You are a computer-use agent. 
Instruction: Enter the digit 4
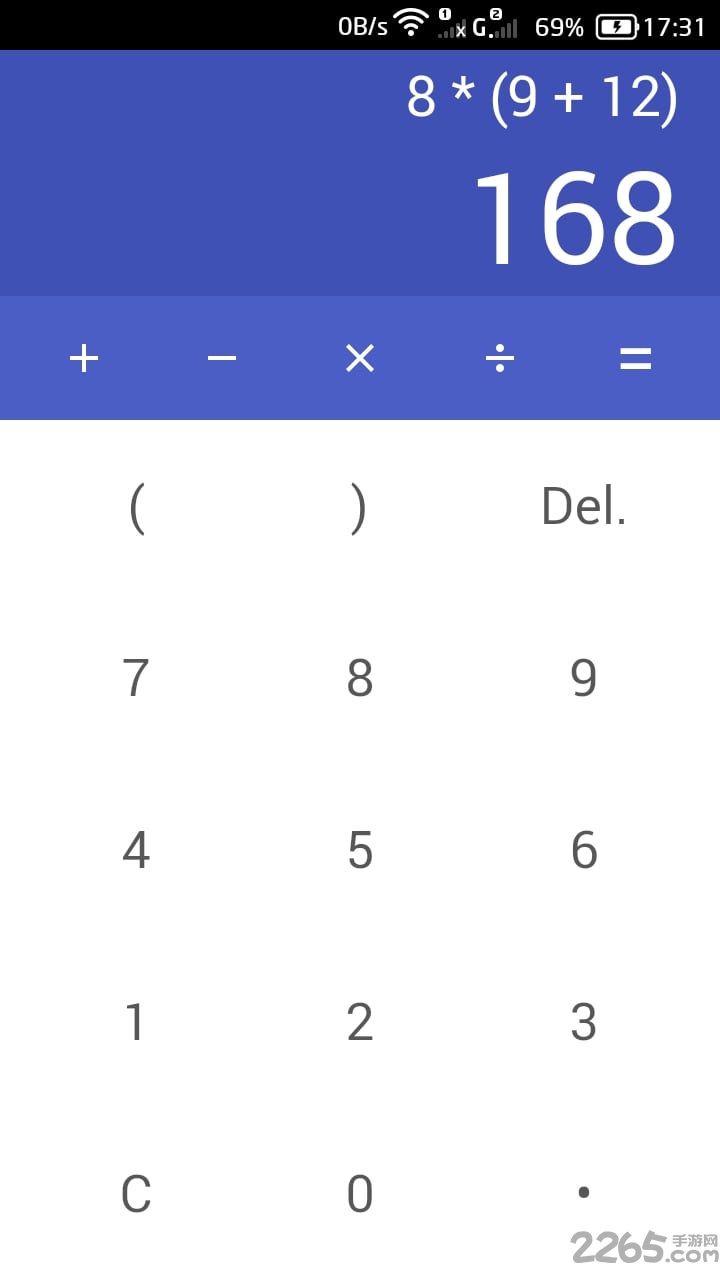(136, 850)
